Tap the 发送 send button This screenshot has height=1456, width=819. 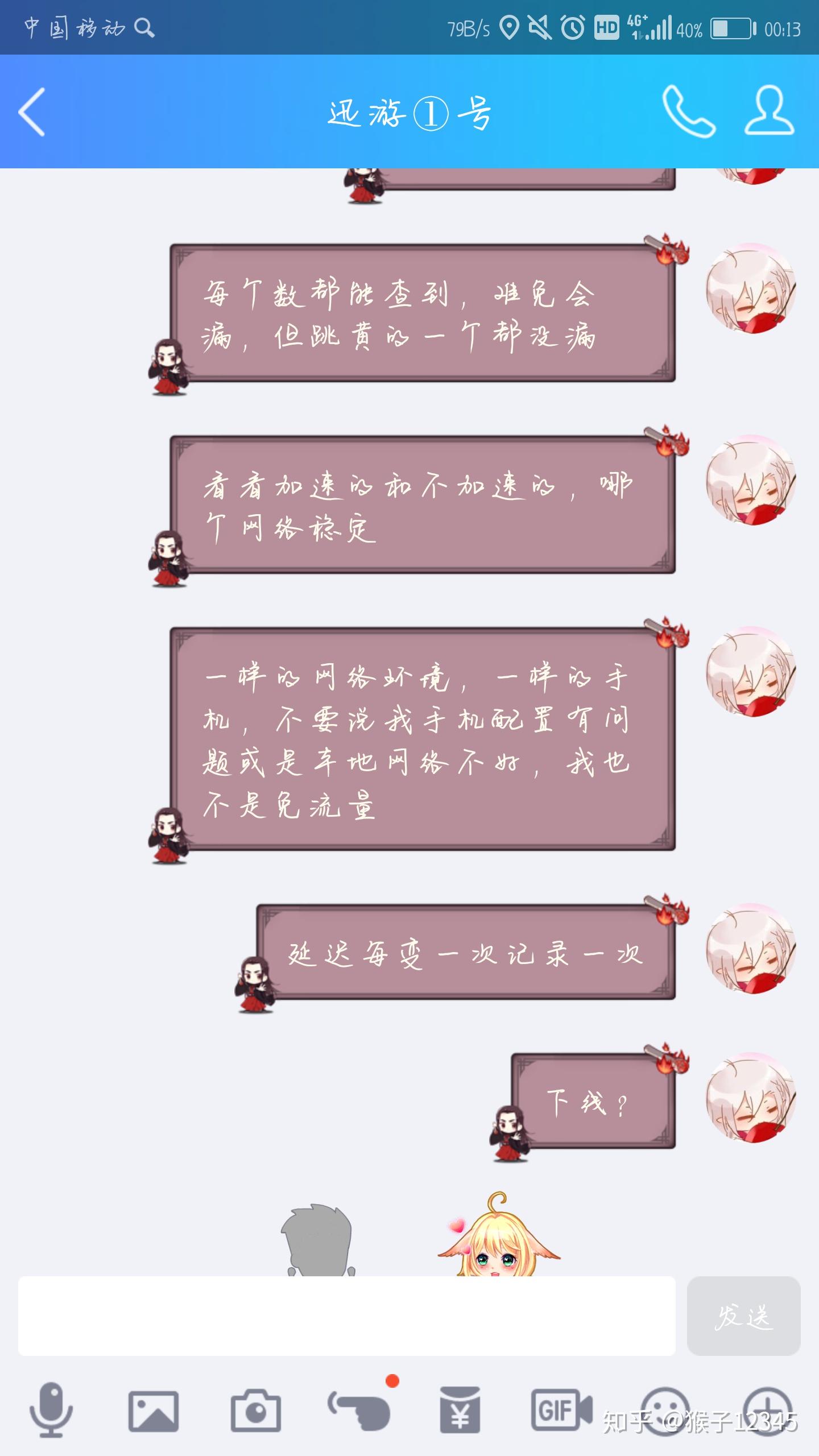coord(743,1316)
